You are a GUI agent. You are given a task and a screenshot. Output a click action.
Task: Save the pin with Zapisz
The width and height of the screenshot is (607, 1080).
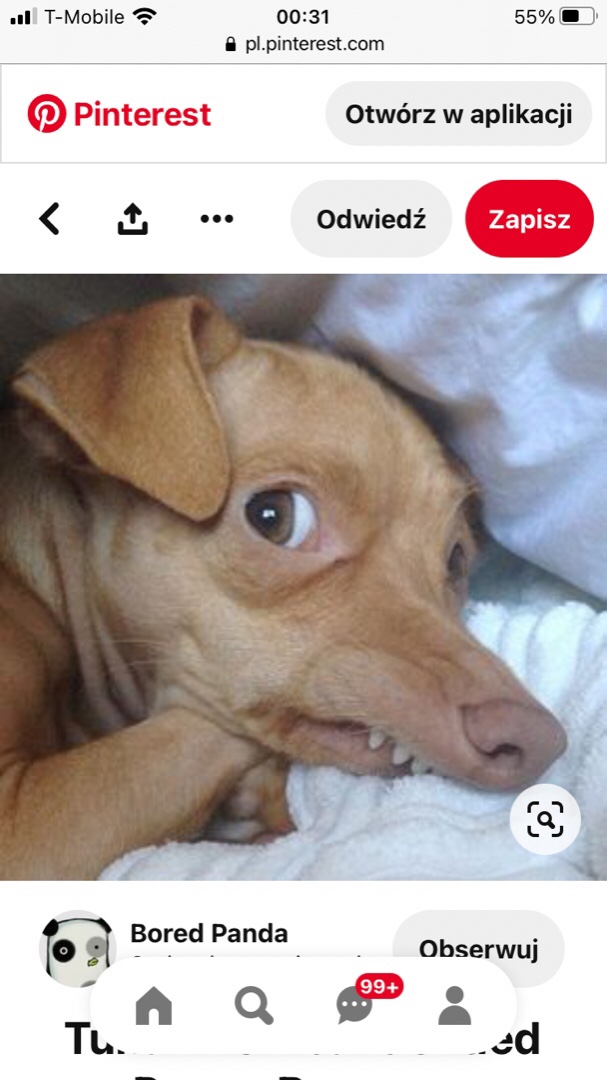click(x=529, y=219)
